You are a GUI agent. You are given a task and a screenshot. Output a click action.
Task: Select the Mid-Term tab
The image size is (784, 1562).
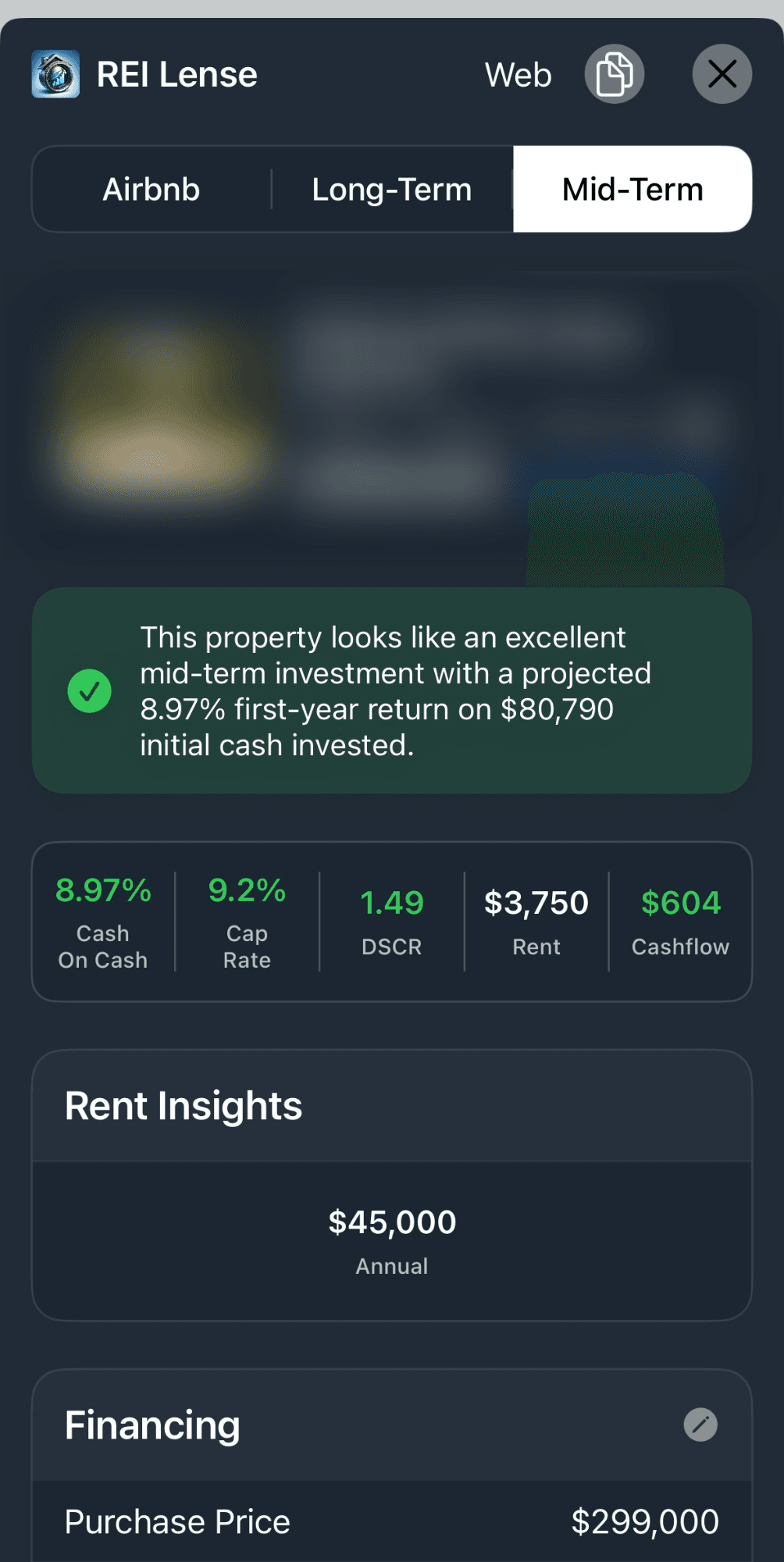633,190
